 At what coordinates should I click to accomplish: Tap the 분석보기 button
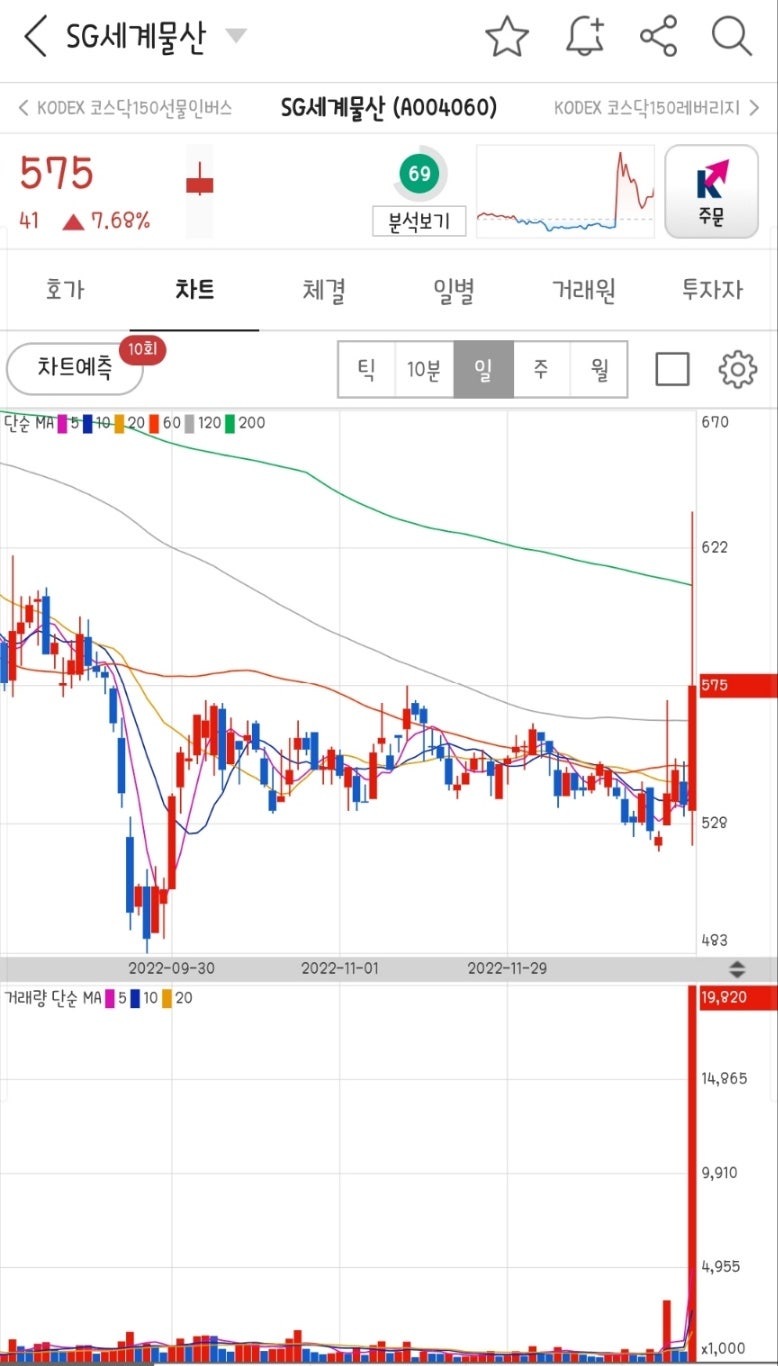tap(419, 221)
